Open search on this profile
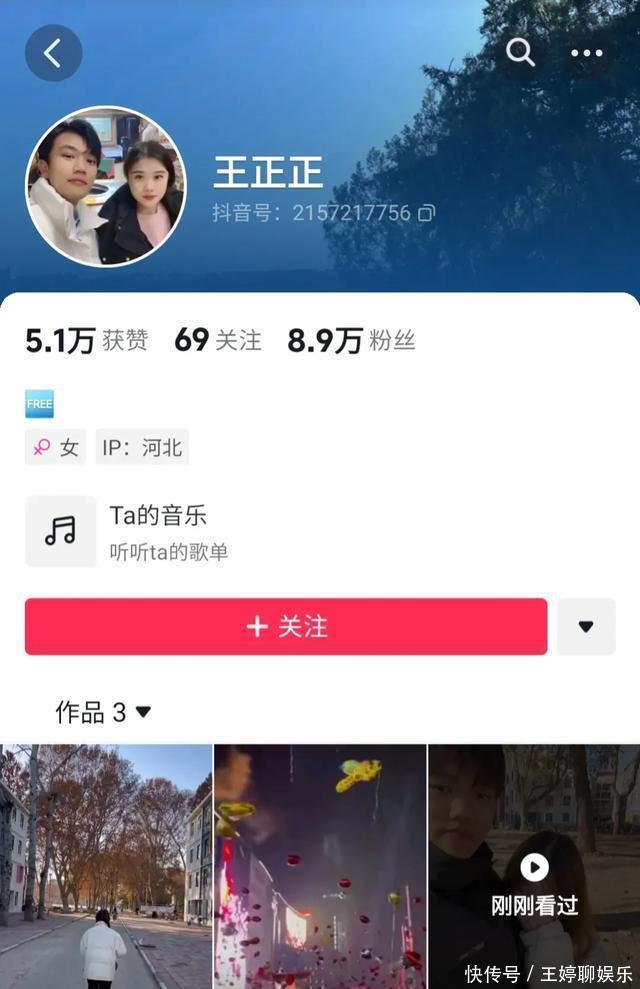This screenshot has width=640, height=989. [x=520, y=52]
